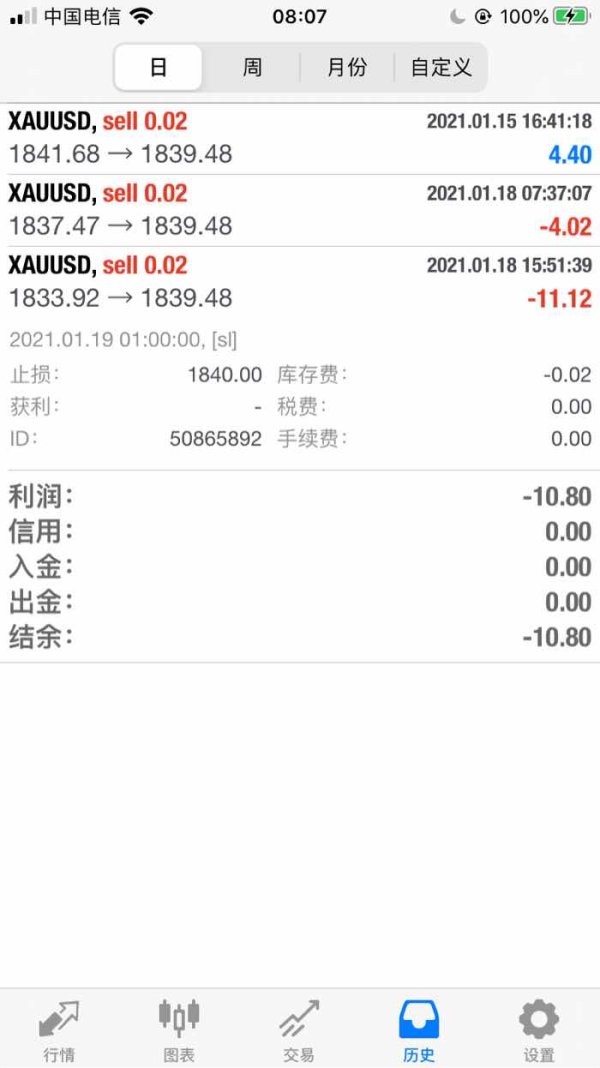Switch to the 交易 trade tab

pos(299,1030)
